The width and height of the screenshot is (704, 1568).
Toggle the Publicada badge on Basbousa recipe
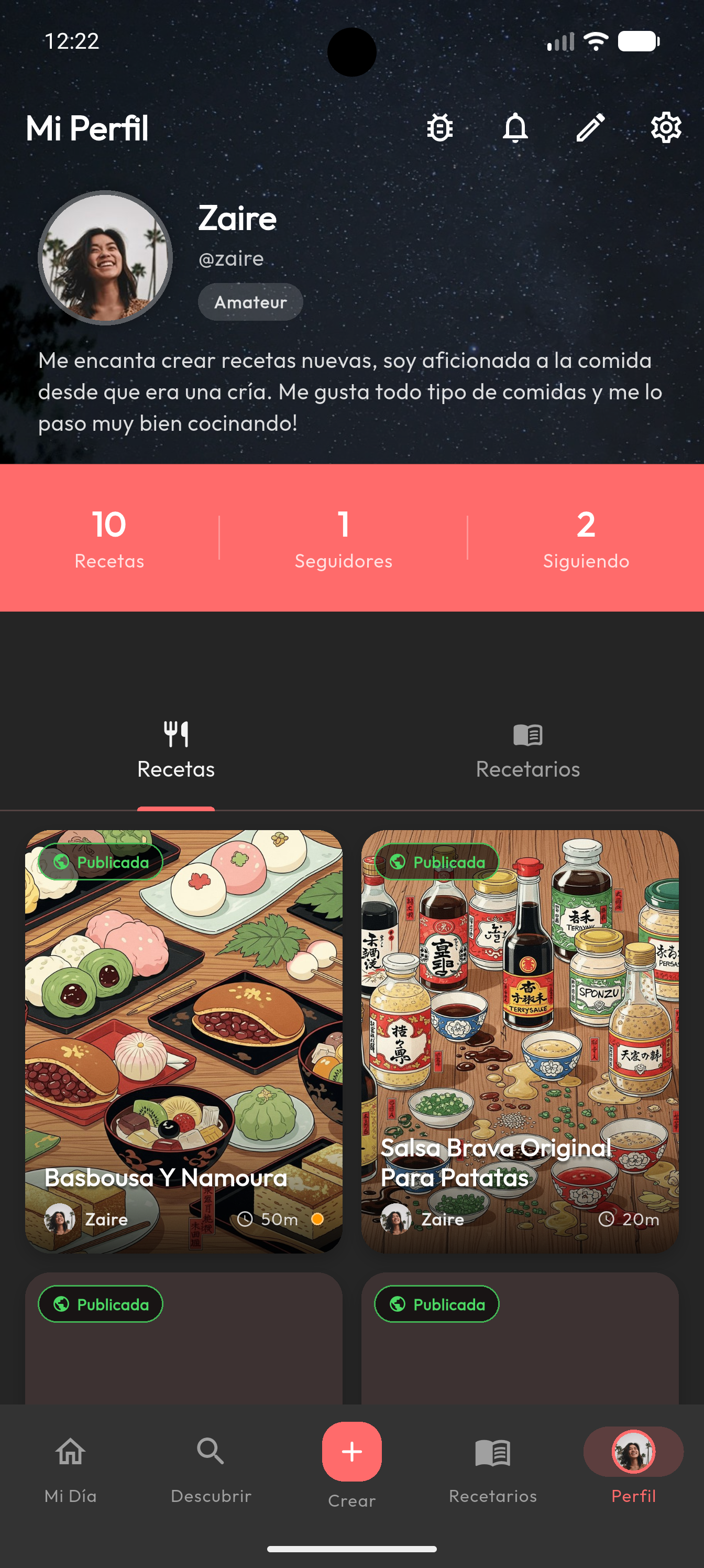click(x=100, y=862)
